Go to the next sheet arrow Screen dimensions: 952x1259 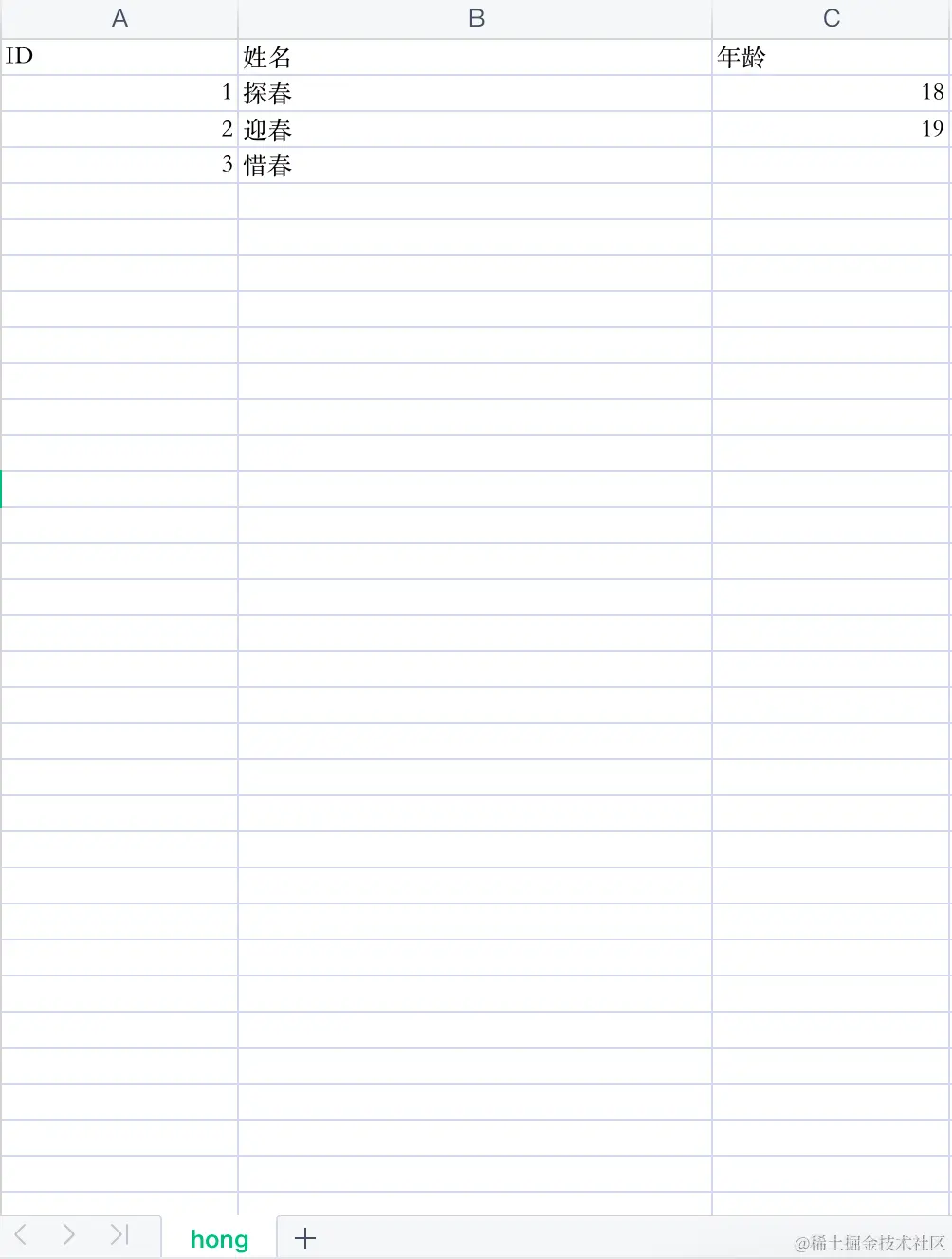click(x=68, y=1234)
